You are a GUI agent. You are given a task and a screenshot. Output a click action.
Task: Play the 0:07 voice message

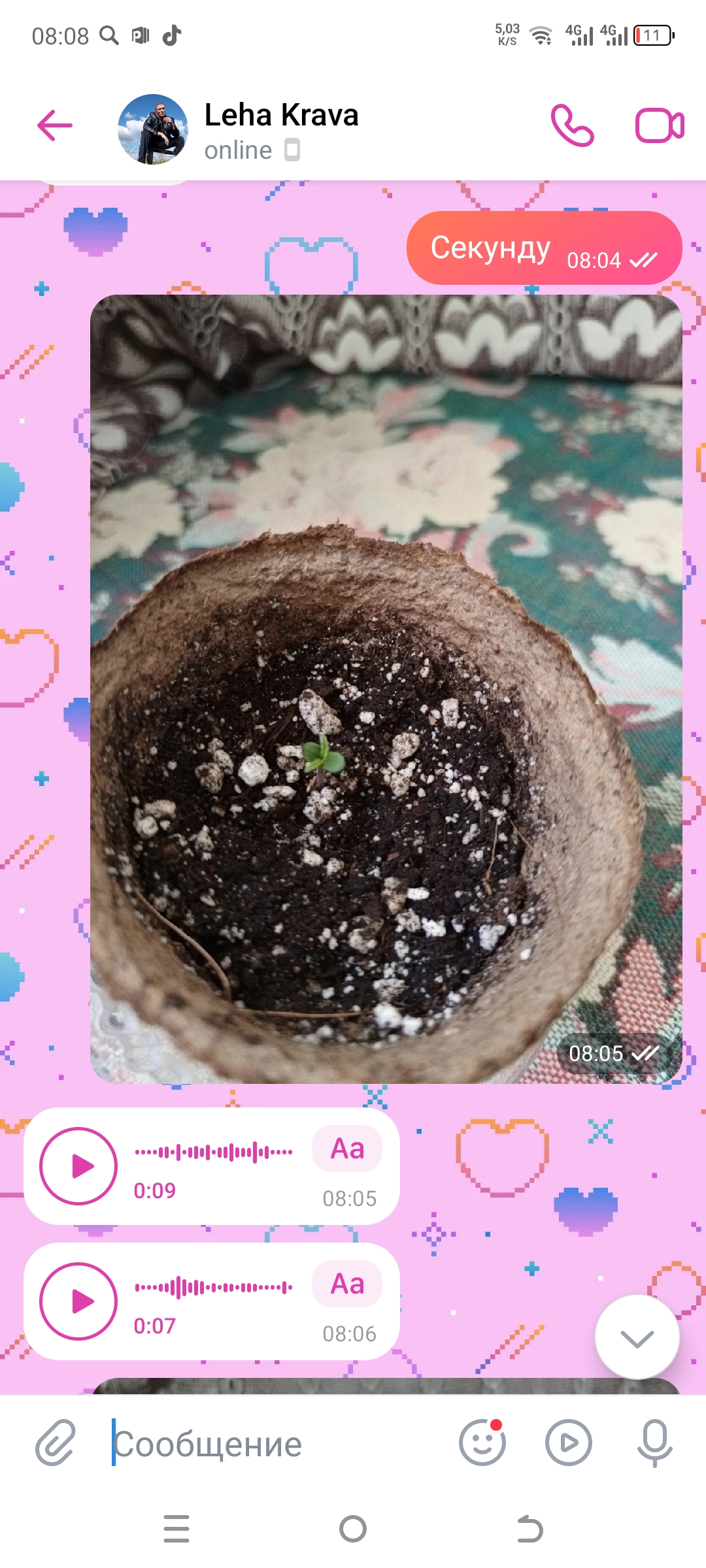(78, 1301)
